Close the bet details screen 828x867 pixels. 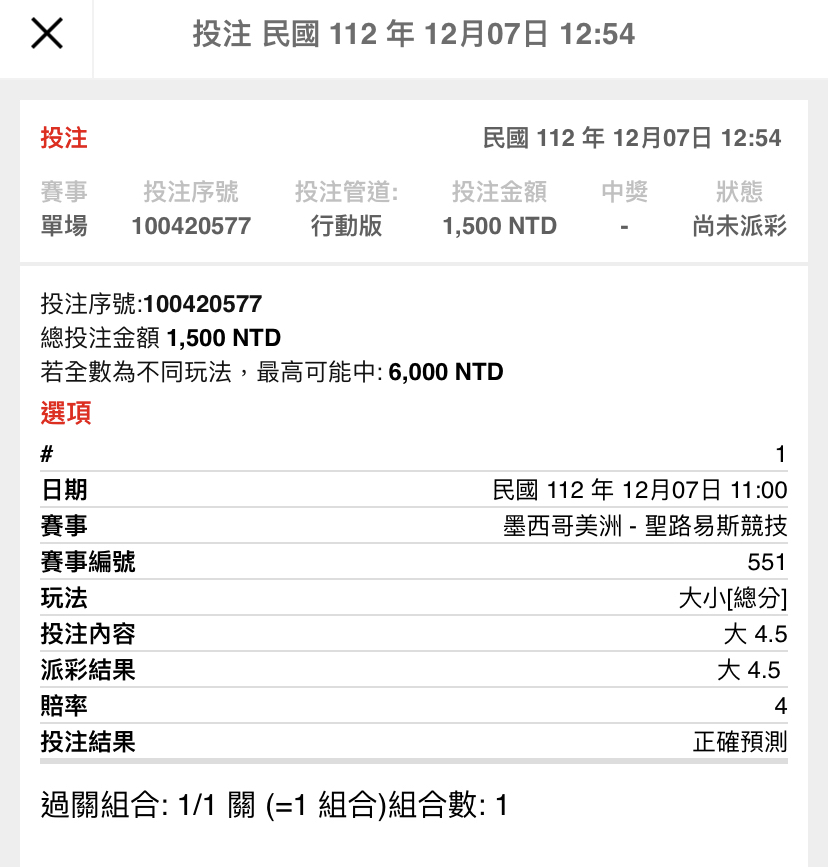[x=46, y=35]
